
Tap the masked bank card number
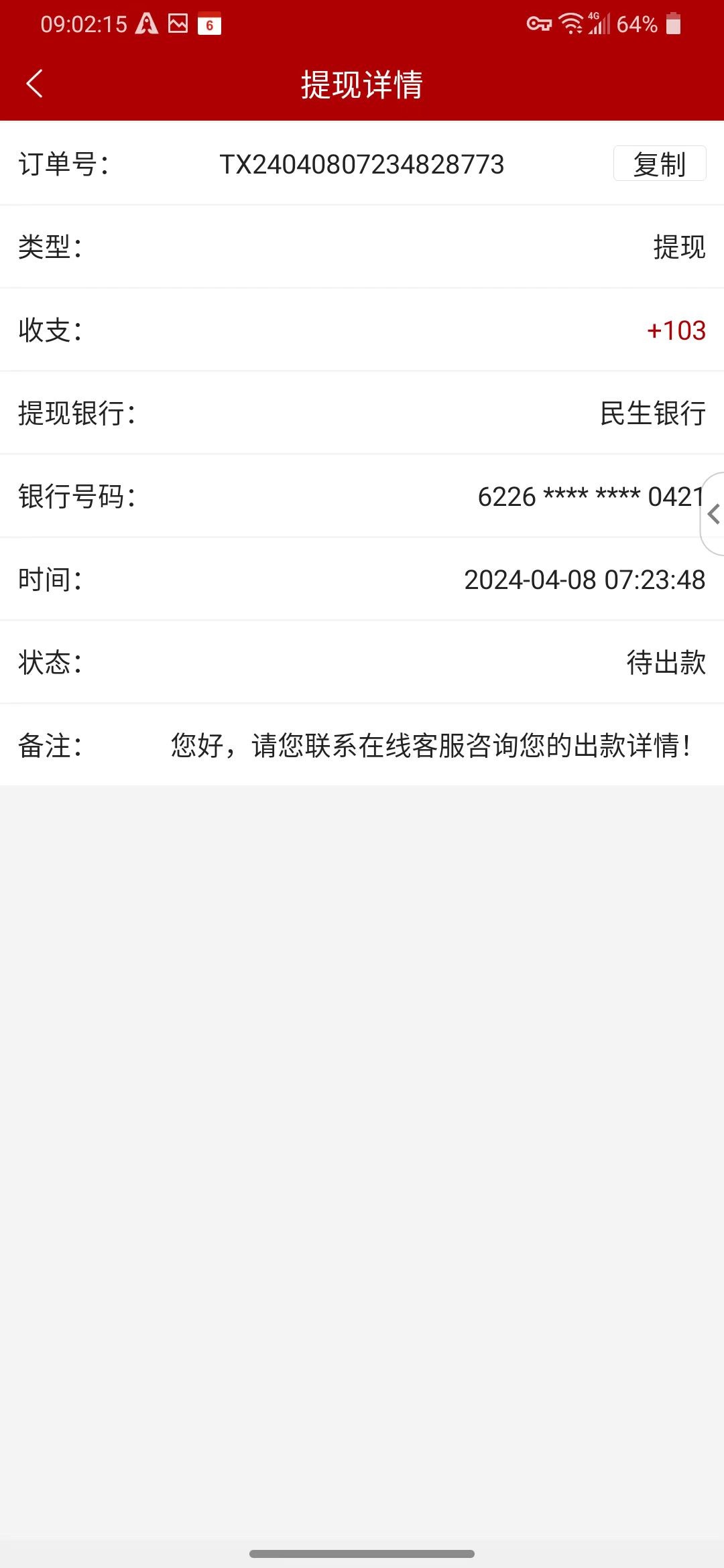pyautogui.click(x=590, y=497)
